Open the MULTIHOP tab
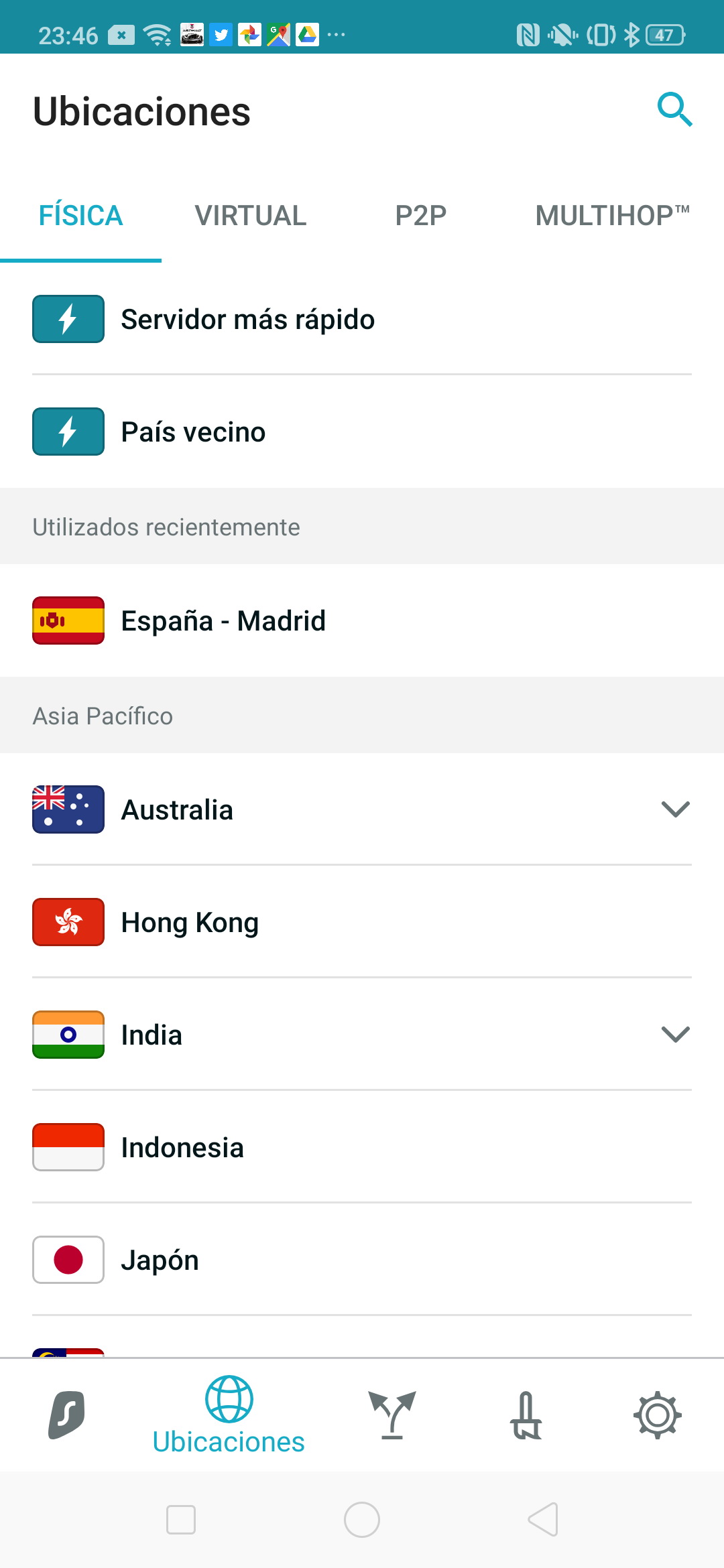This screenshot has height=1568, width=724. point(612,216)
